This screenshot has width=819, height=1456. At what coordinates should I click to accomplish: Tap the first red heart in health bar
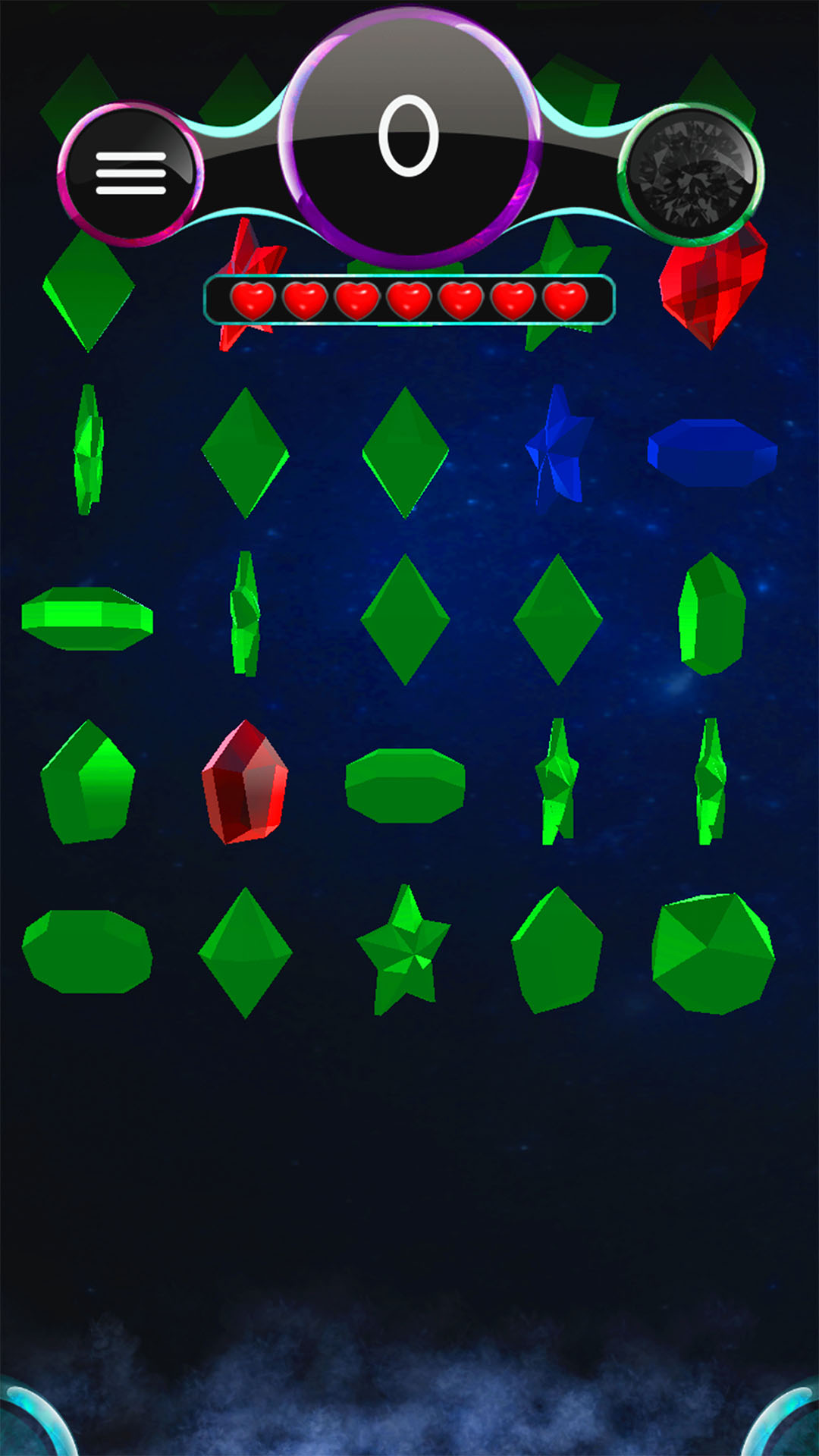pos(252,297)
